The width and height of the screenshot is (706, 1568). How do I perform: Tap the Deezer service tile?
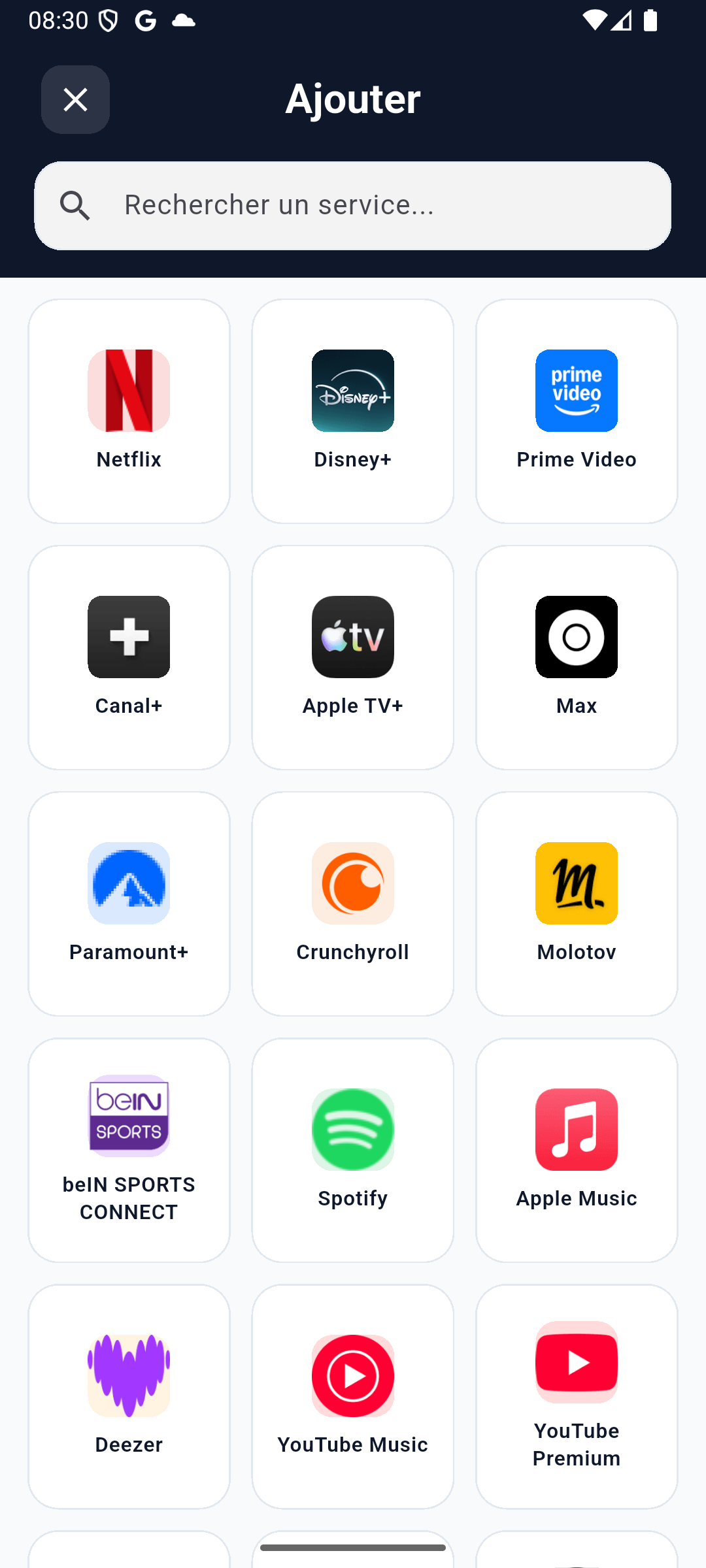(129, 1396)
